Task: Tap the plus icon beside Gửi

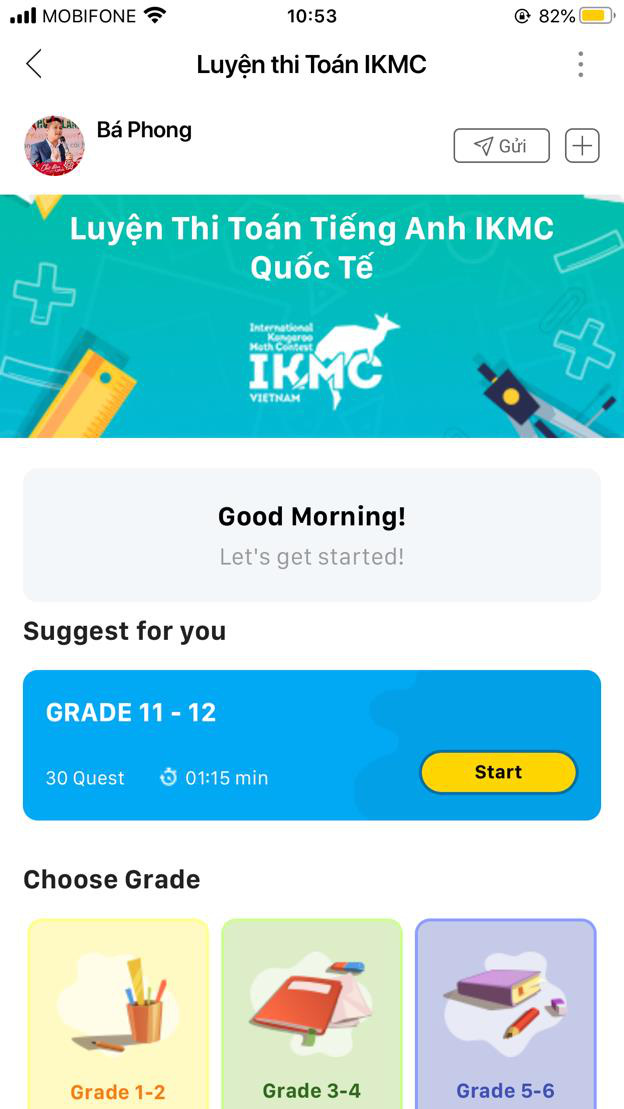Action: click(582, 146)
